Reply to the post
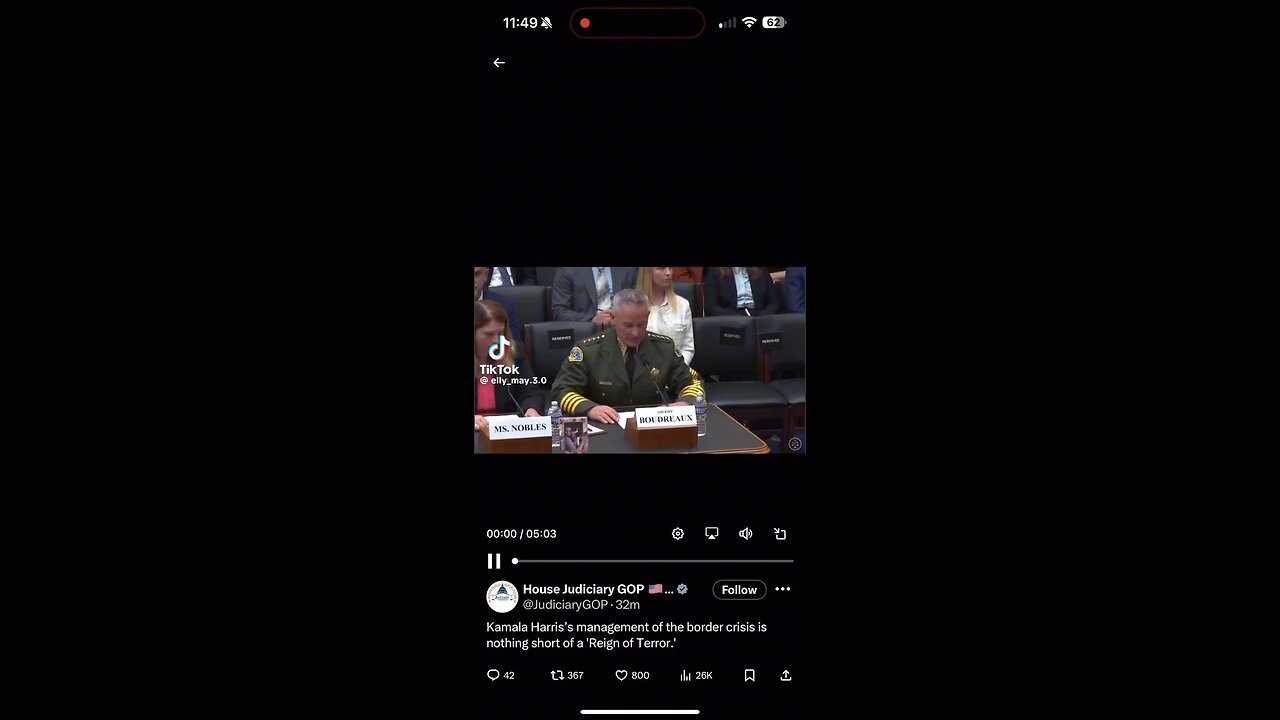 coord(493,675)
